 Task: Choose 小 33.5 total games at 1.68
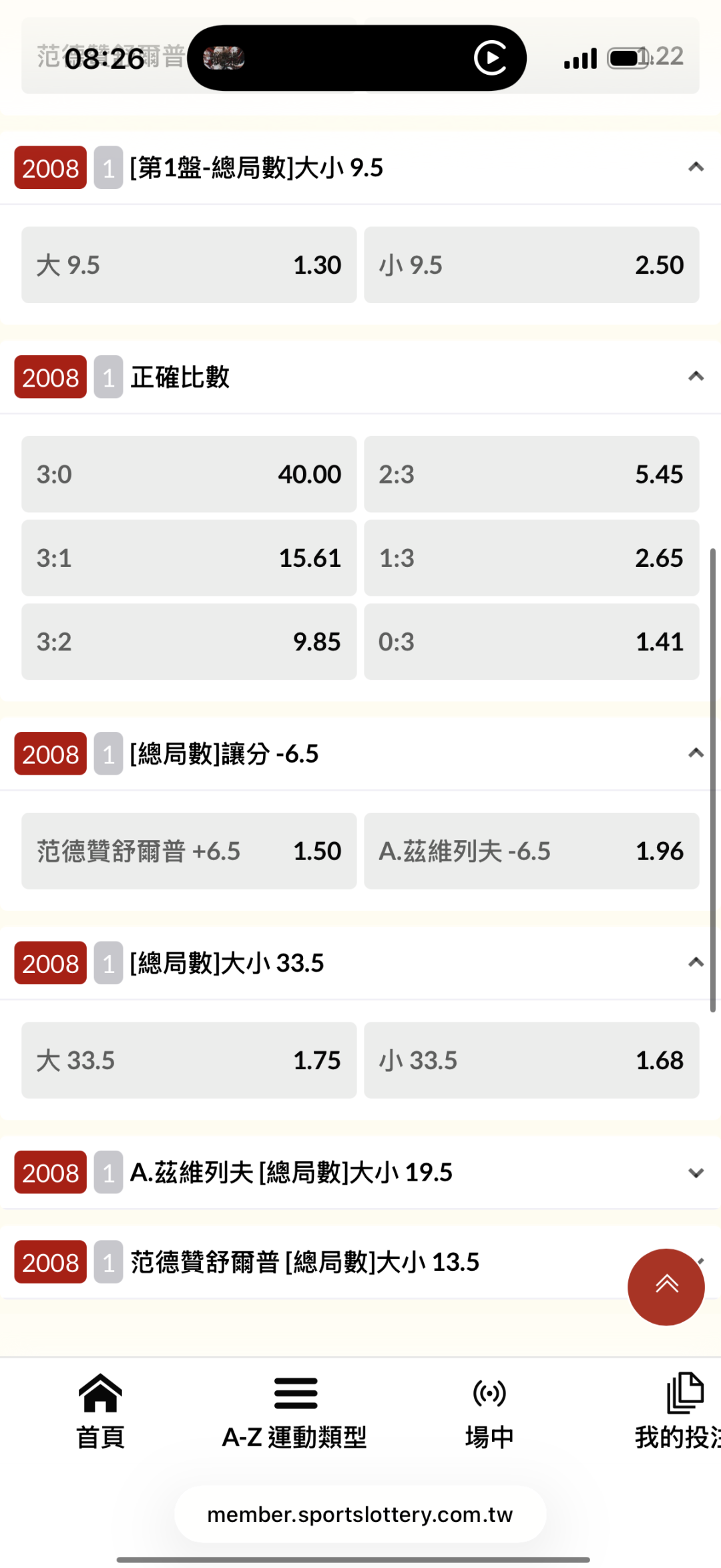pyautogui.click(x=531, y=1060)
